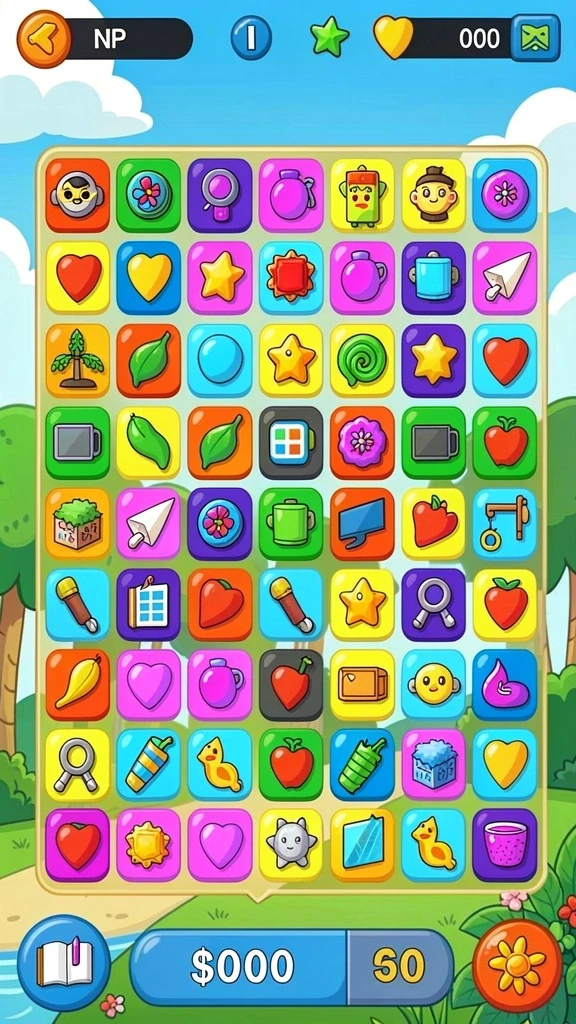Select the green spiral tile
The image size is (576, 1024).
[x=362, y=360]
